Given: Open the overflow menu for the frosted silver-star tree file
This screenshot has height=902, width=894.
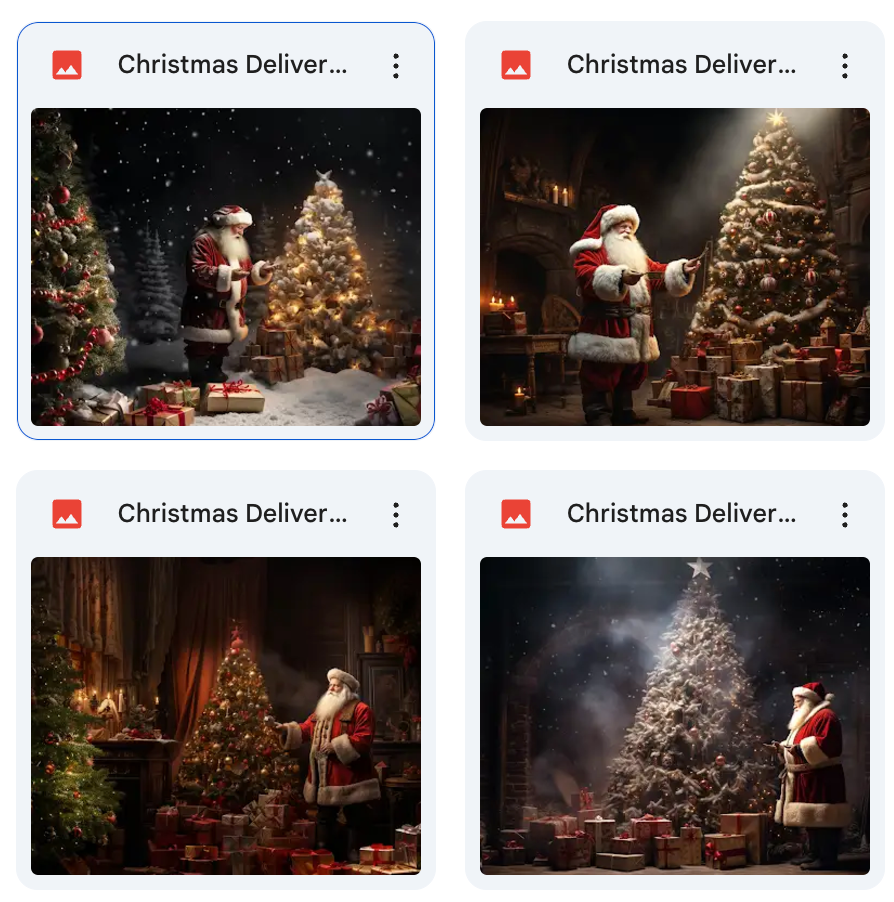Looking at the screenshot, I should click(845, 515).
